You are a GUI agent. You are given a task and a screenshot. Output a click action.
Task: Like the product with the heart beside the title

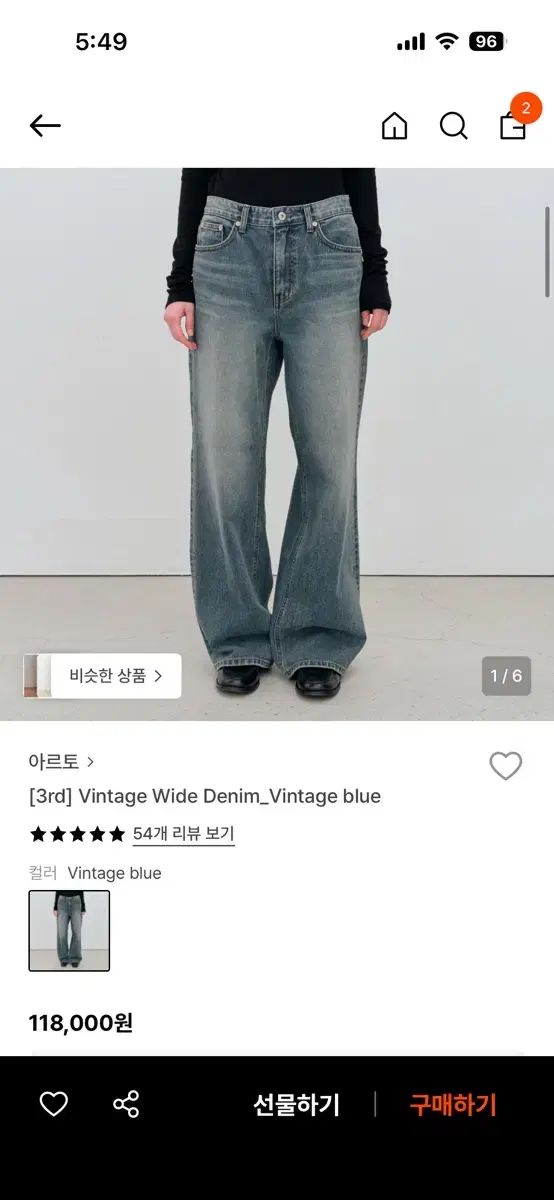tap(506, 766)
